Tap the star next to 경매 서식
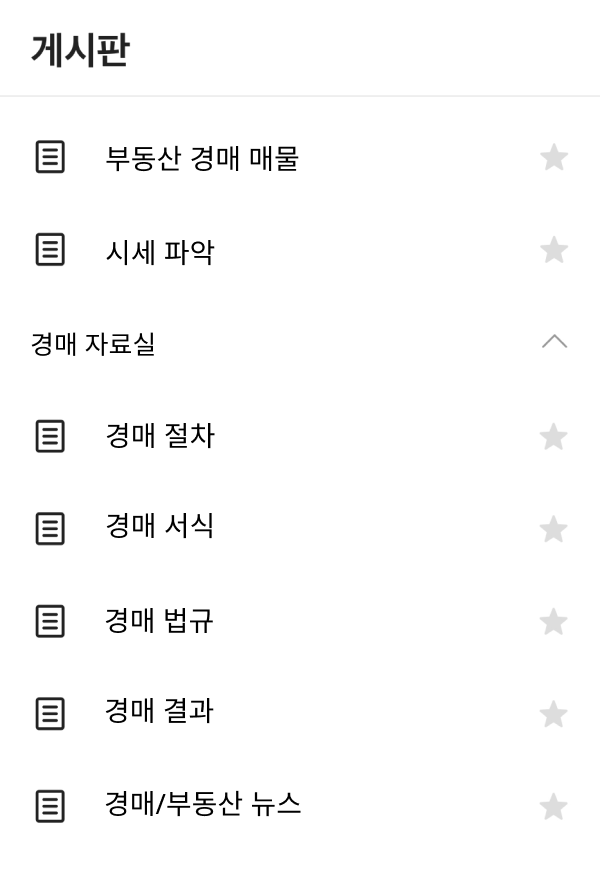This screenshot has width=600, height=870. [x=554, y=529]
